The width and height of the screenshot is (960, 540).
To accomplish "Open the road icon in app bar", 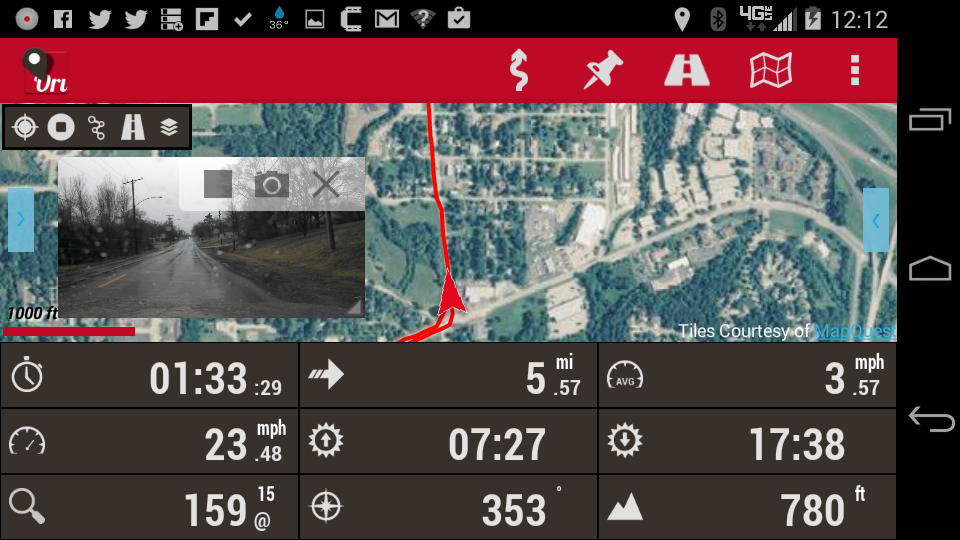I will tap(687, 70).
